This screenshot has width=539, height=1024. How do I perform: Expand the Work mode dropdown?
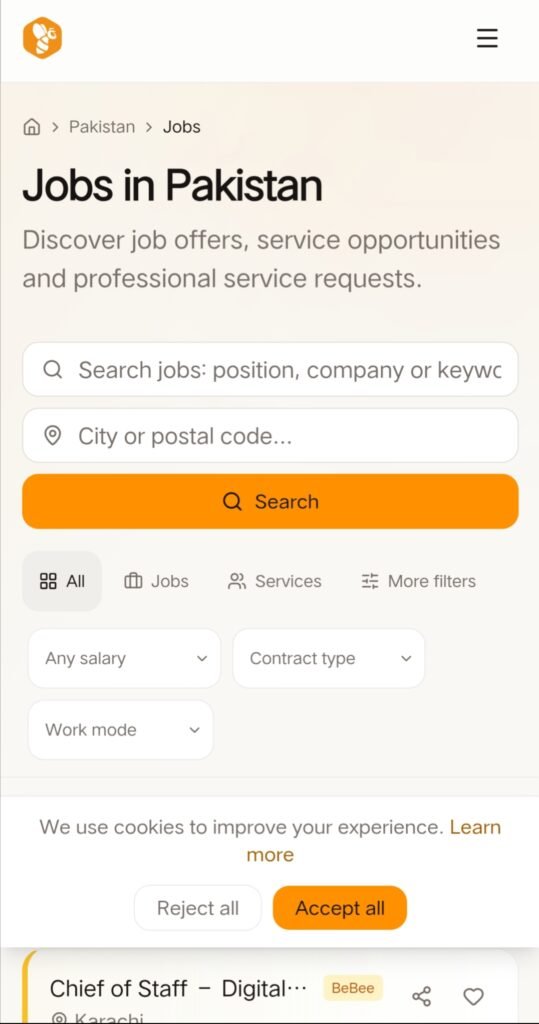point(121,730)
